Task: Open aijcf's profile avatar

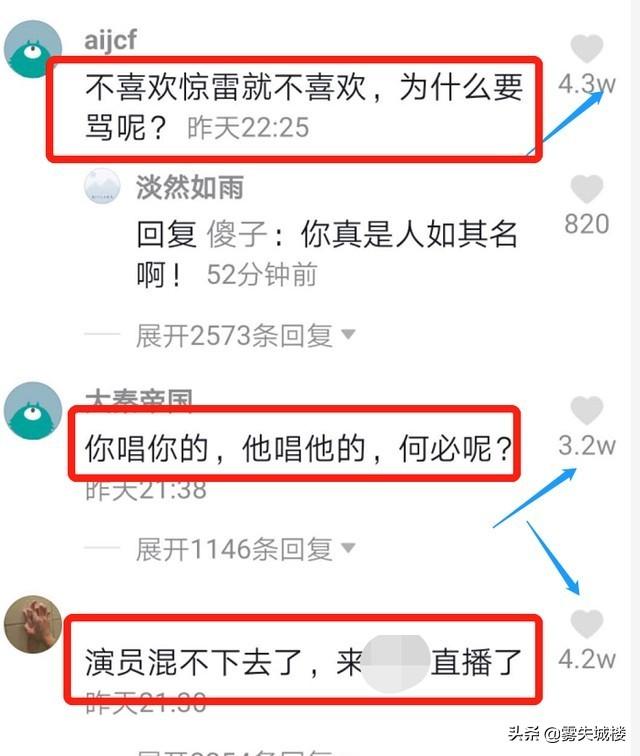Action: (x=33, y=50)
